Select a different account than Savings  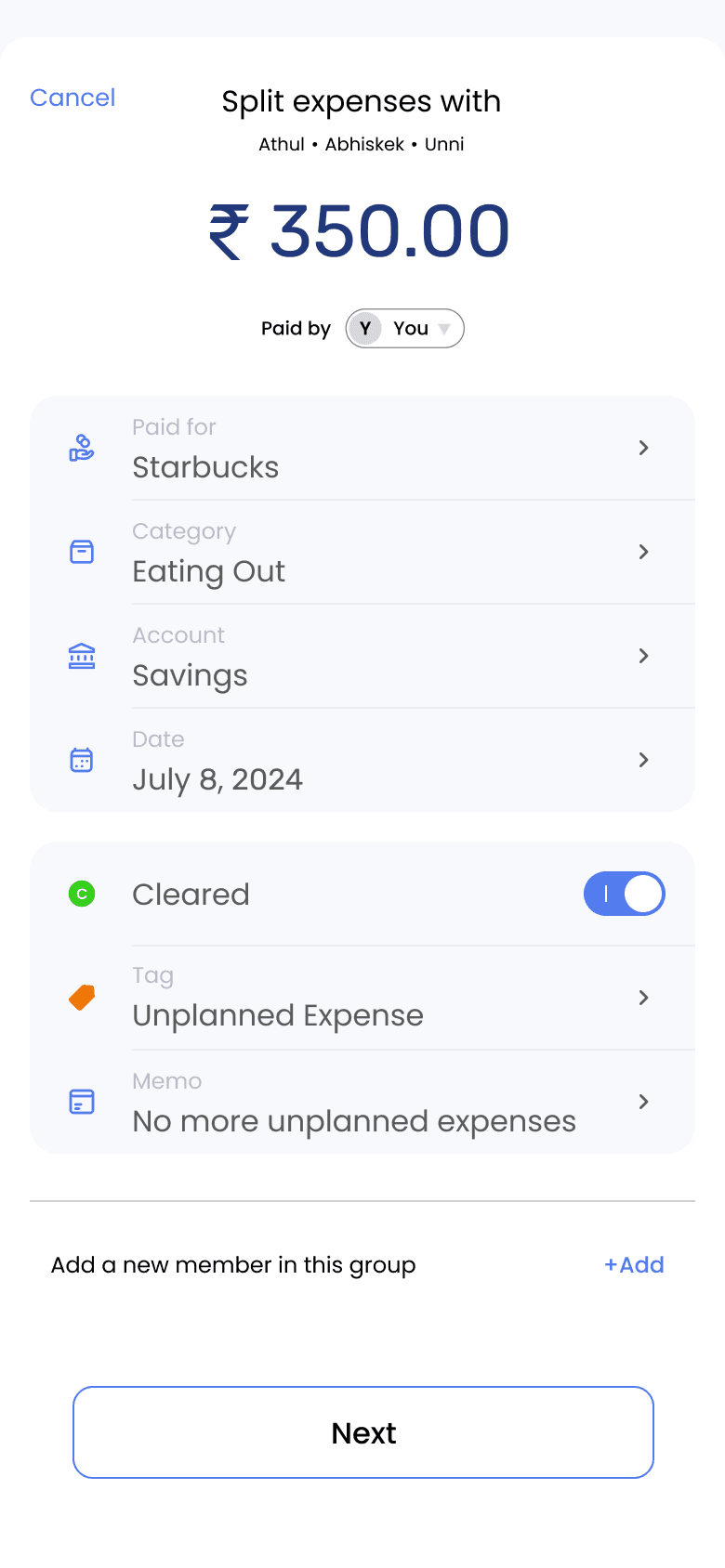tap(362, 657)
